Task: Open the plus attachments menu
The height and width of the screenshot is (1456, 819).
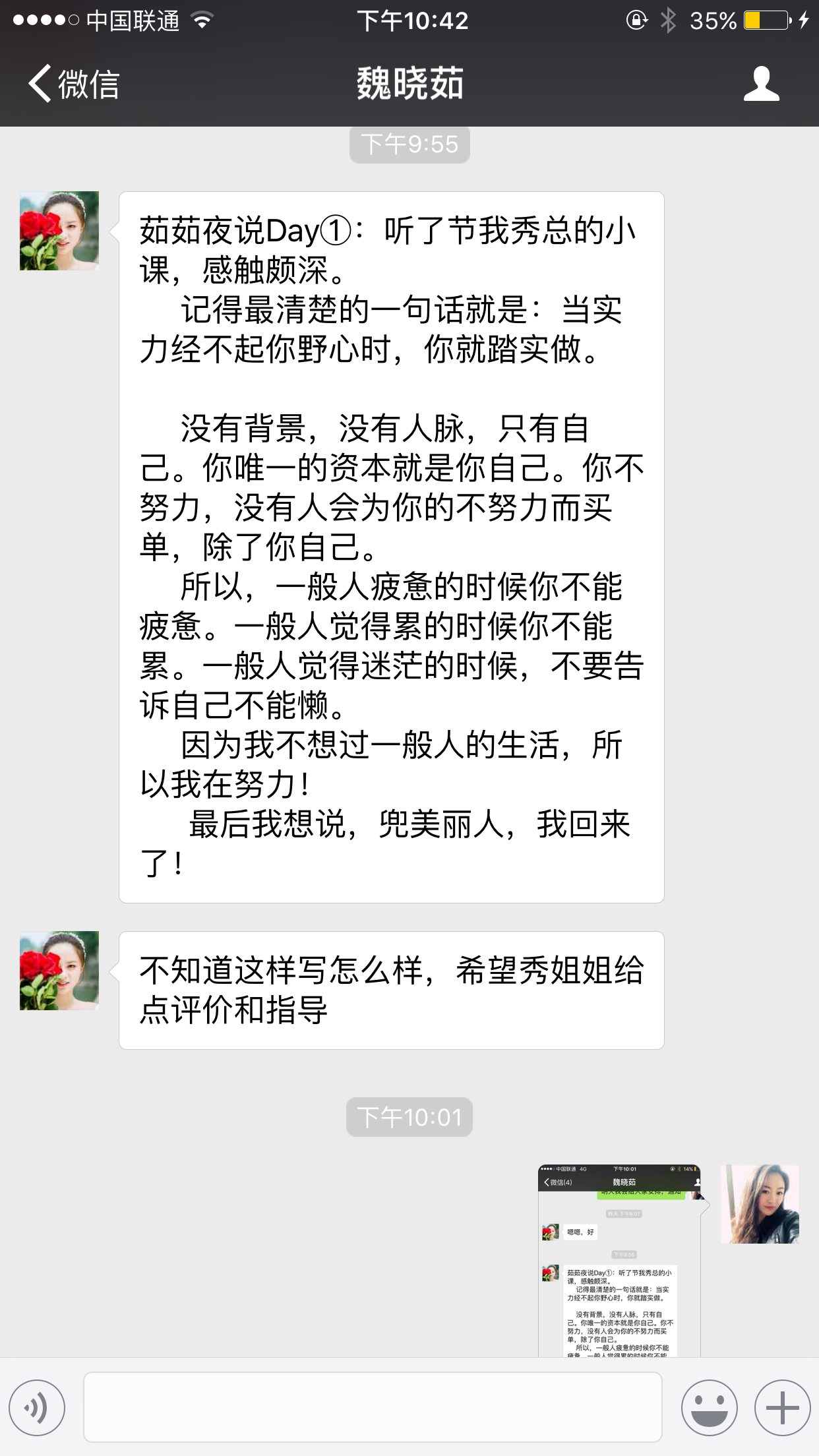Action: point(782,1407)
